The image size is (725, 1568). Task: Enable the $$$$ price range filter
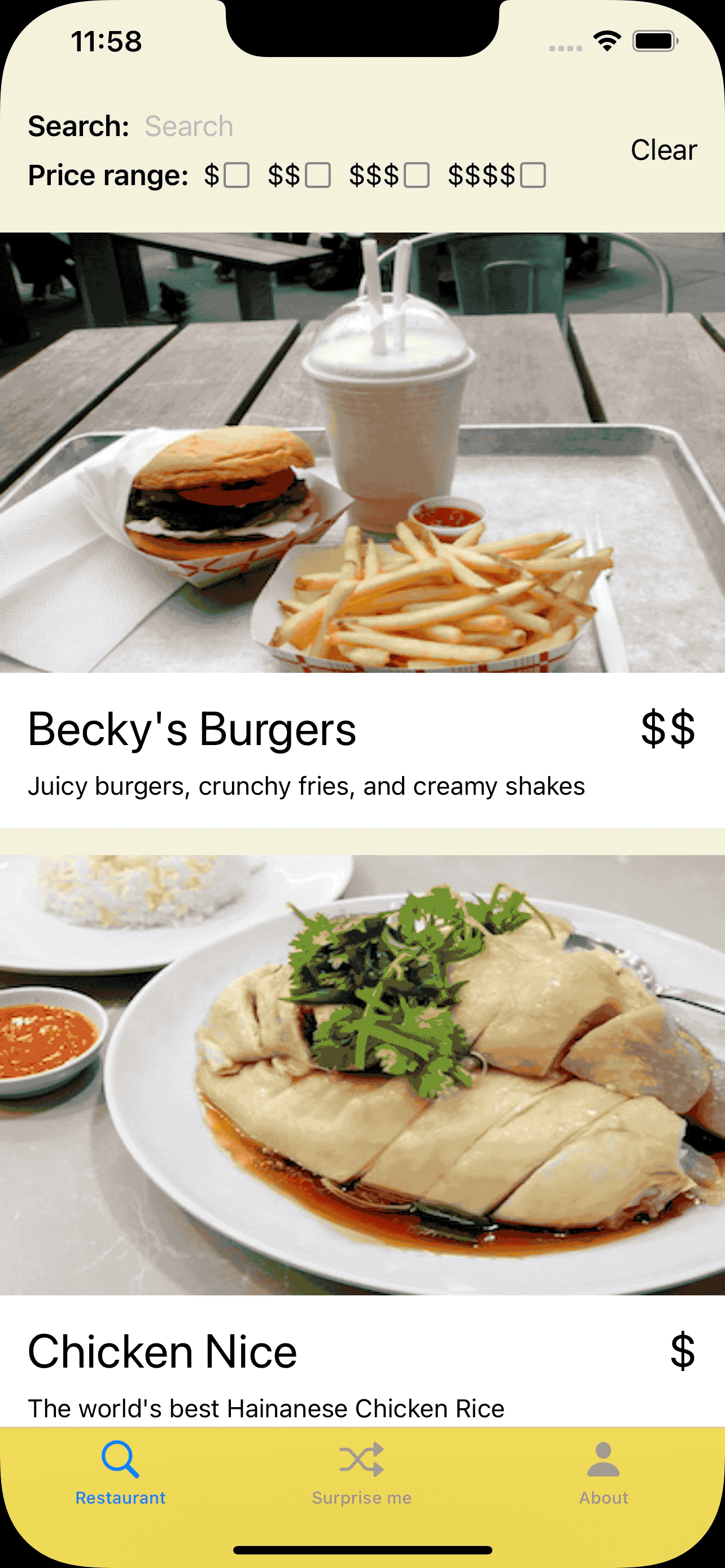tap(532, 176)
